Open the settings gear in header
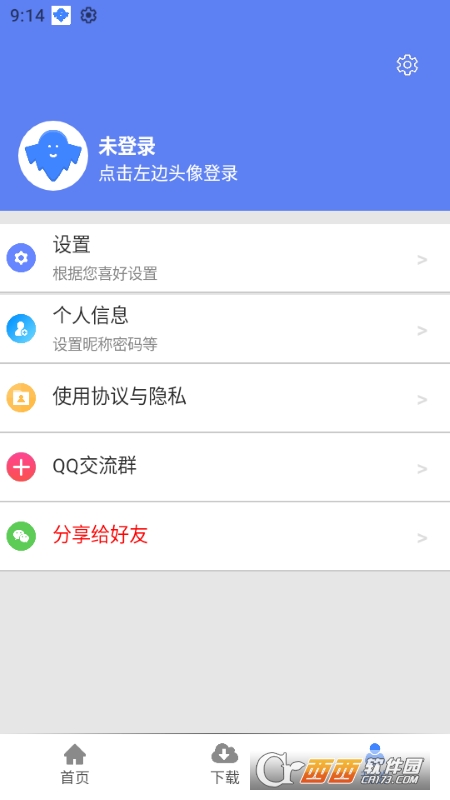The height and width of the screenshot is (800, 450). pyautogui.click(x=407, y=65)
